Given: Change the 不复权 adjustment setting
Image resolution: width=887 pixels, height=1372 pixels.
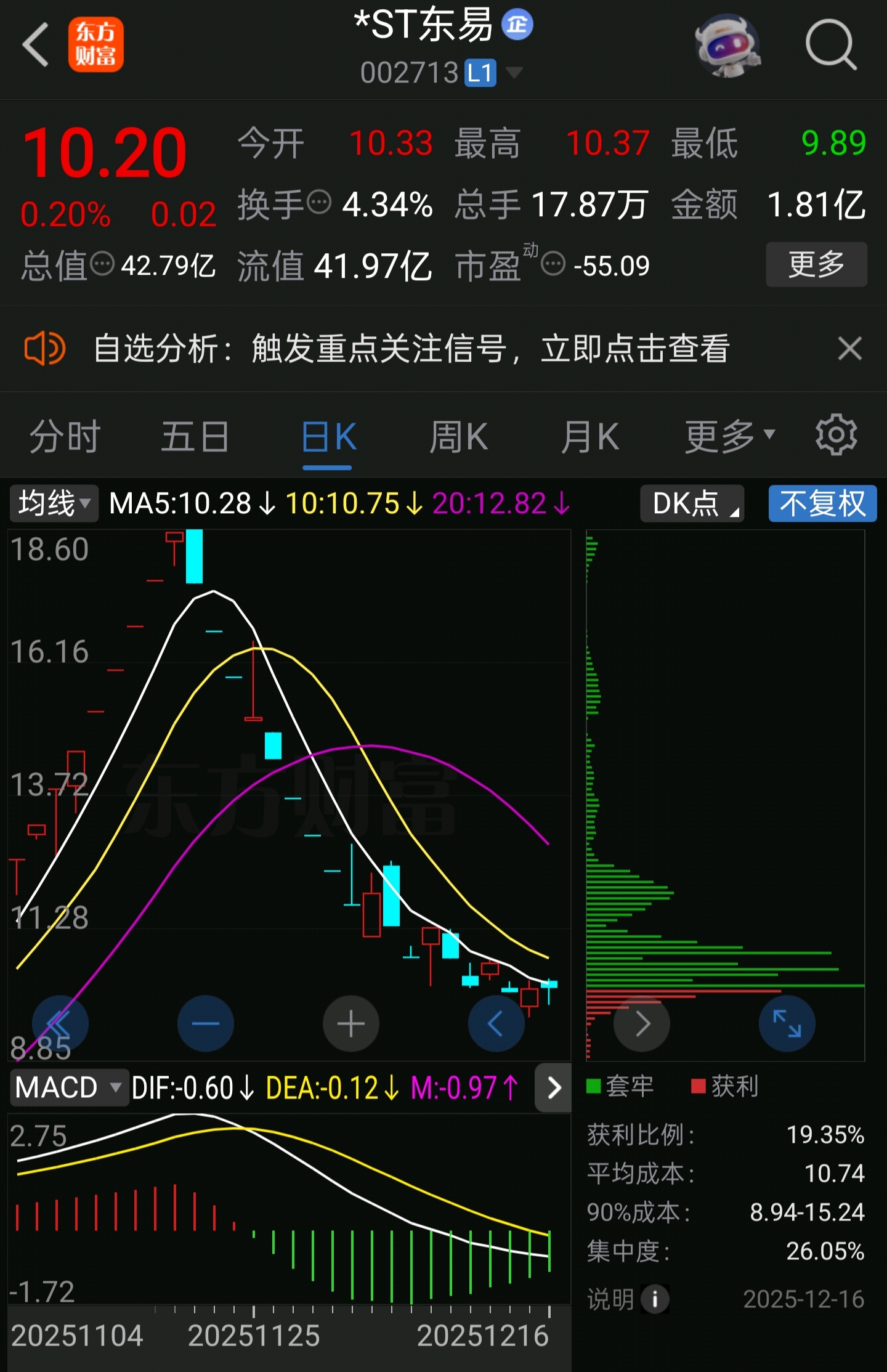Looking at the screenshot, I should point(822,503).
